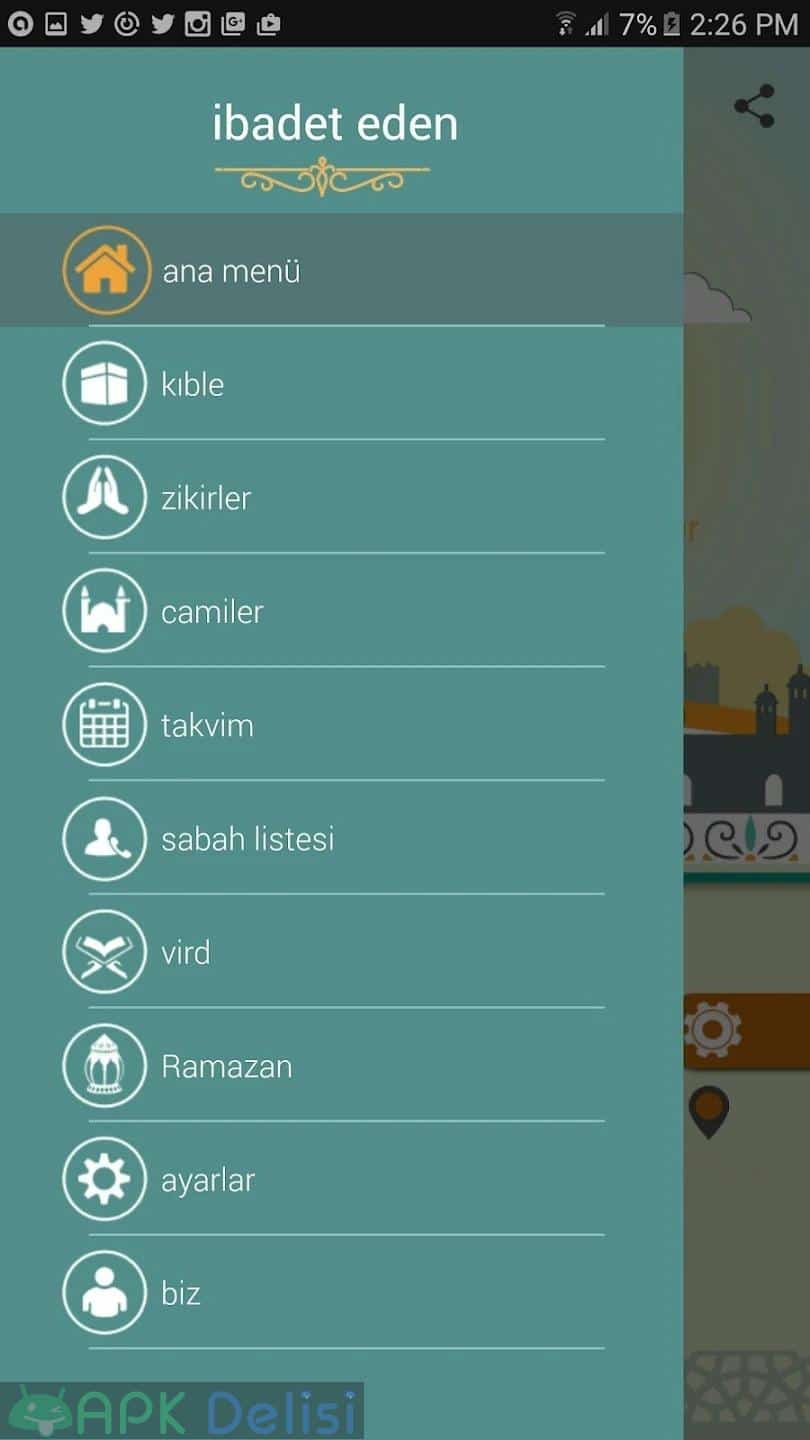Select the Ramazan menu item

341,1066
